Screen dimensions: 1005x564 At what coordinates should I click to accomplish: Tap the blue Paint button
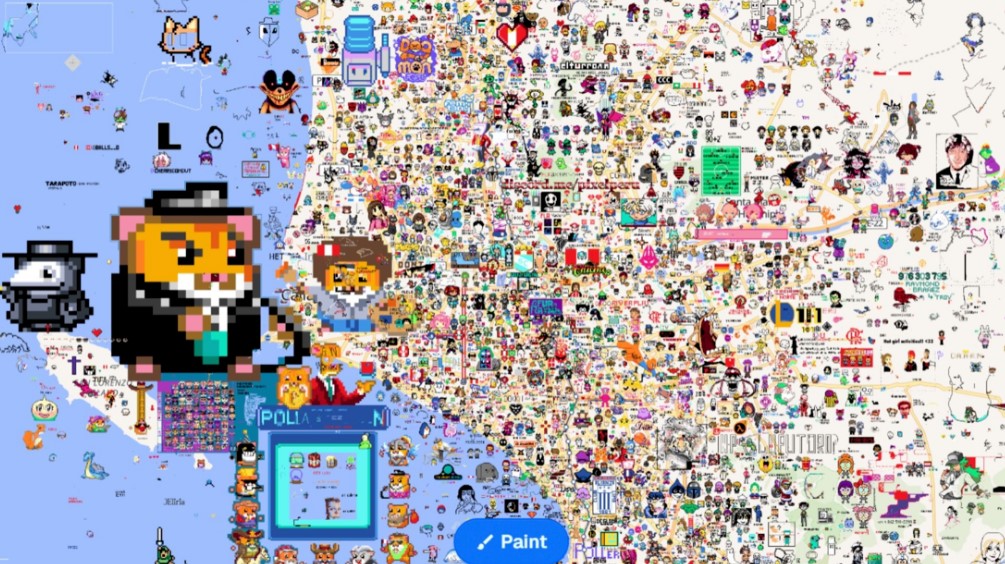pyautogui.click(x=512, y=542)
